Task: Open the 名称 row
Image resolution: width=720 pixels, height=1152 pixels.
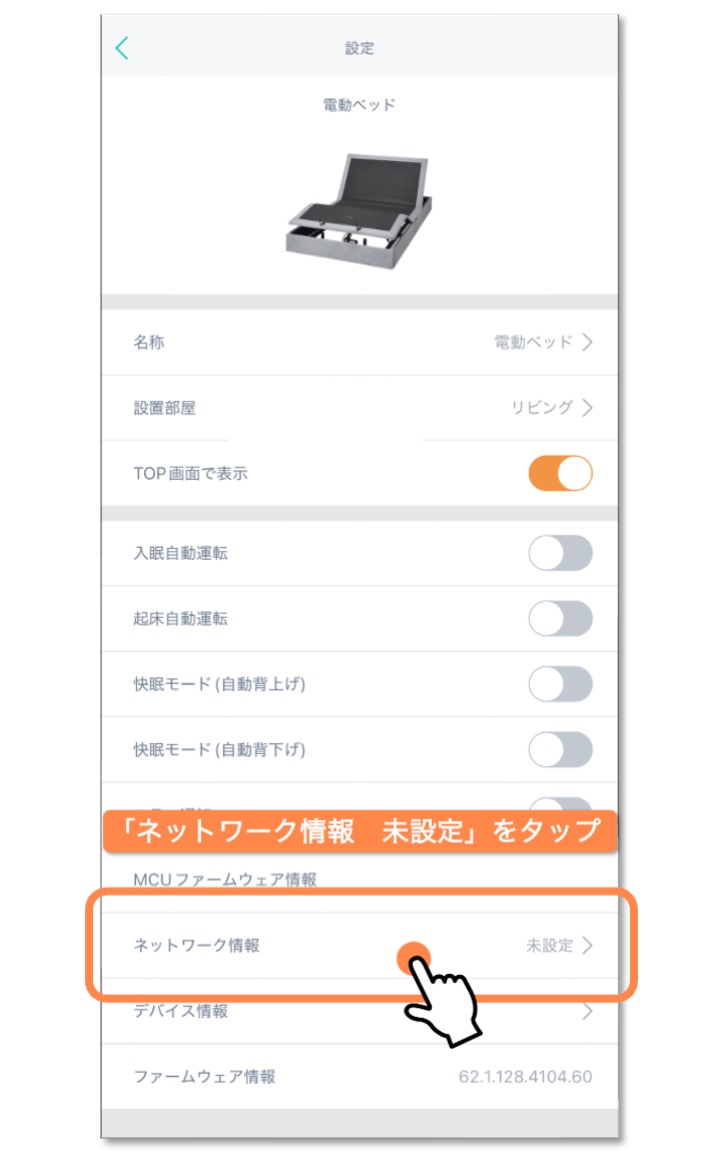Action: click(360, 342)
